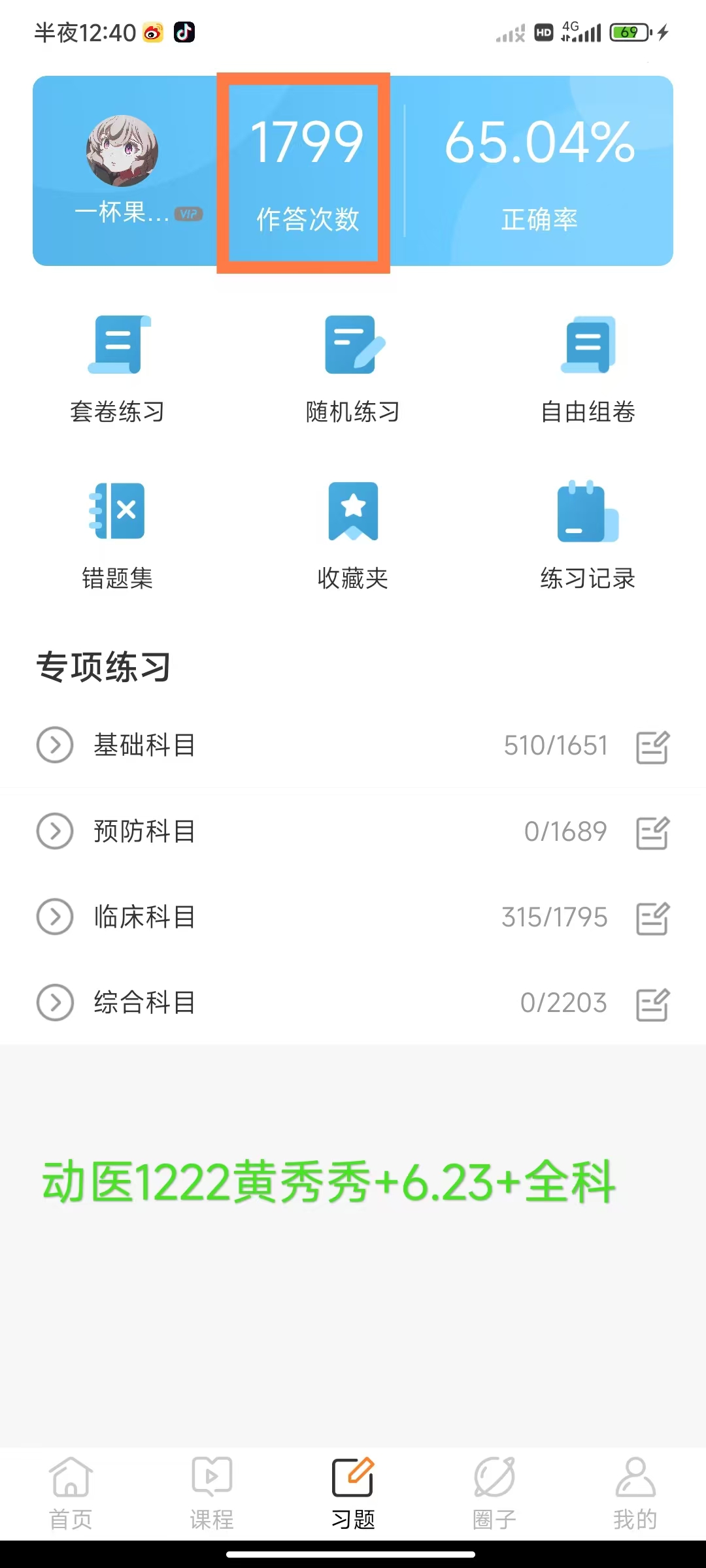This screenshot has height=1568, width=706.
Task: Open the 我的 profile tab
Action: [635, 1493]
